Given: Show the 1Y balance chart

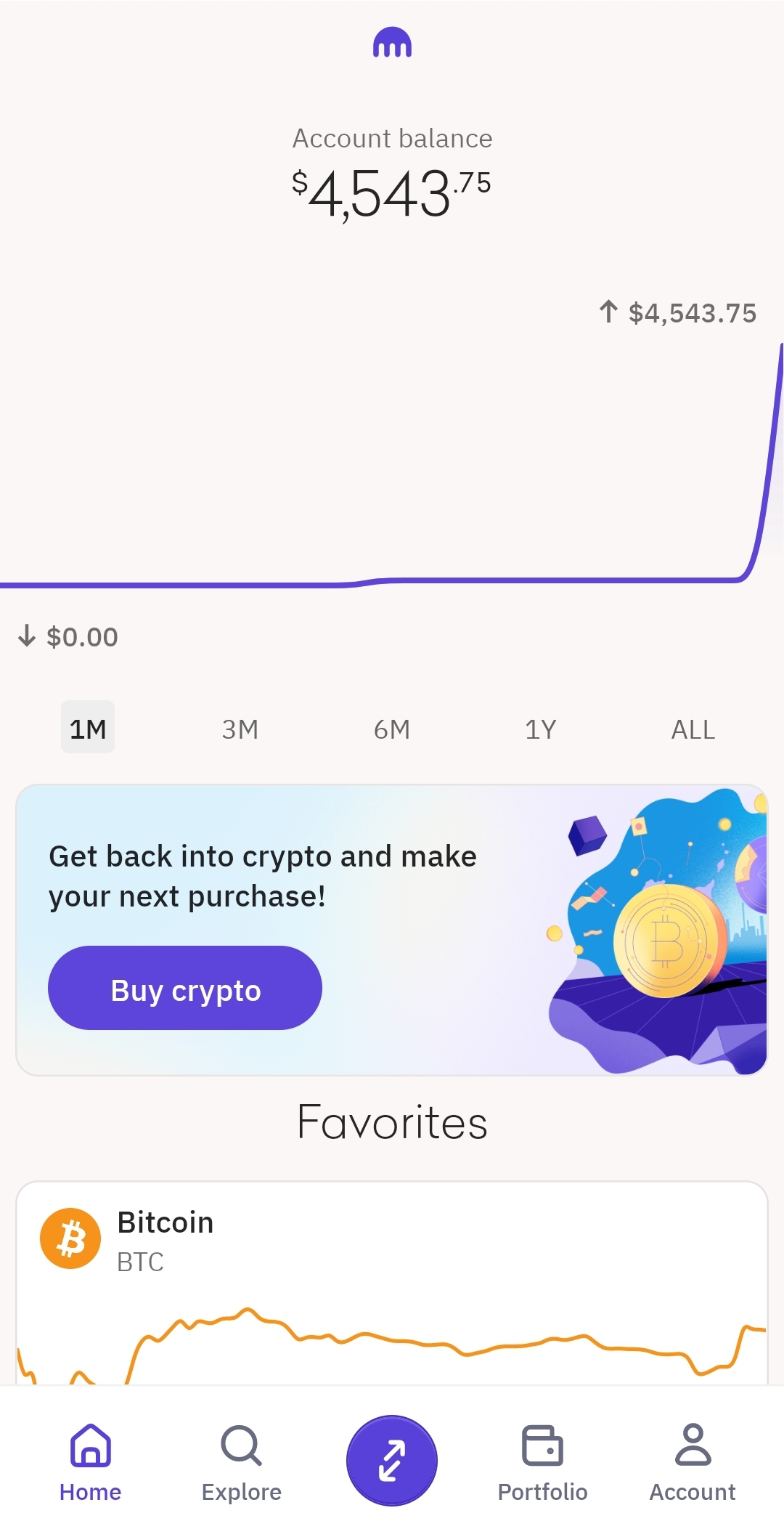Looking at the screenshot, I should [541, 729].
